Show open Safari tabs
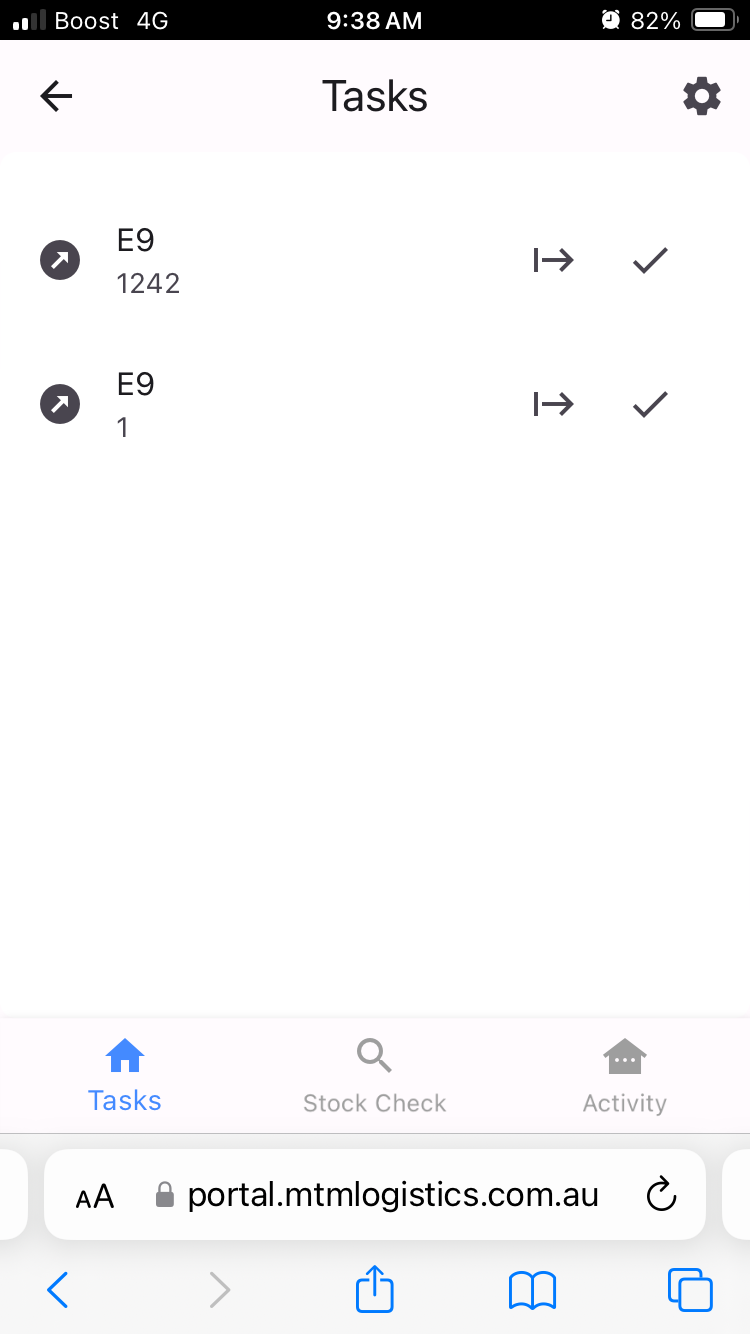The height and width of the screenshot is (1334, 750). pyautogui.click(x=690, y=1290)
